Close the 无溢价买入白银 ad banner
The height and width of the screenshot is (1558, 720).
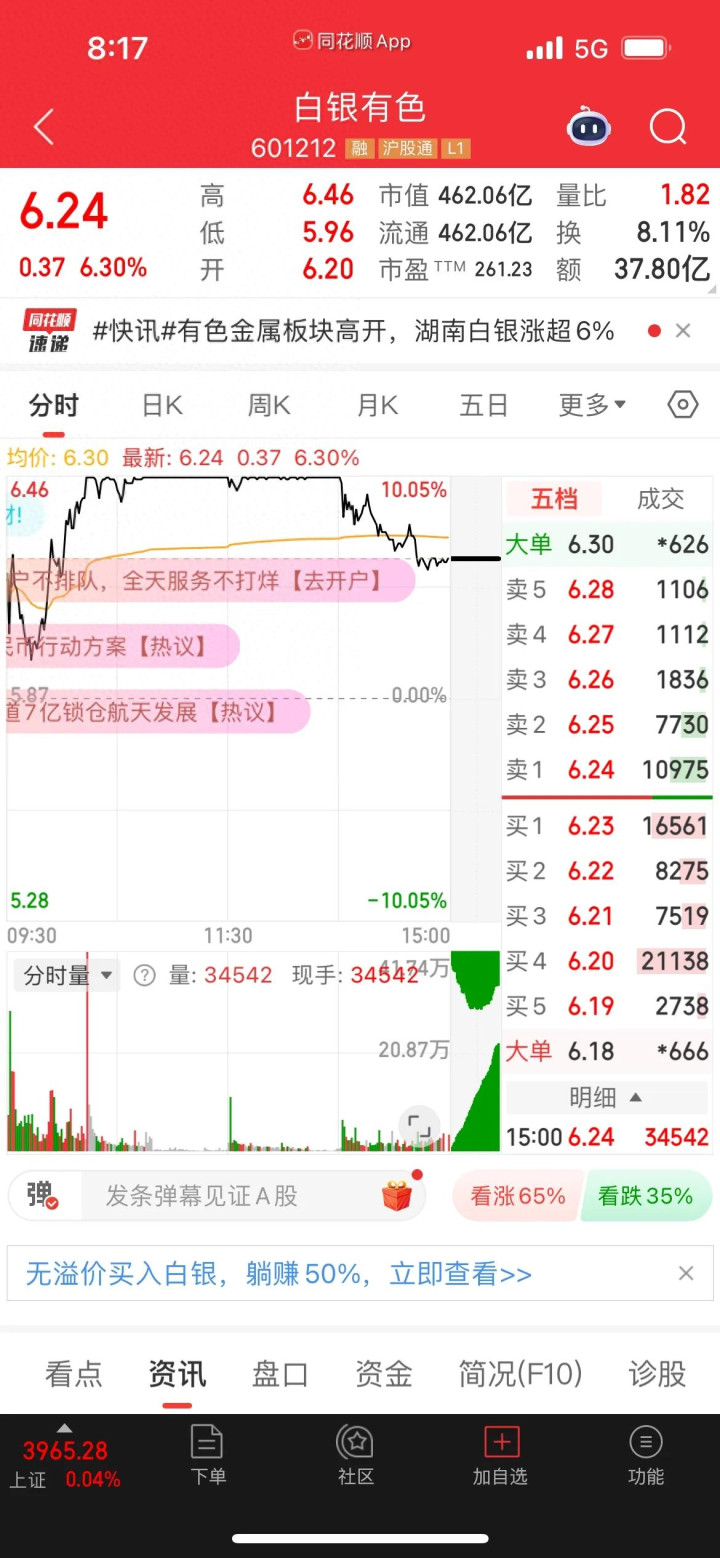[x=686, y=1273]
